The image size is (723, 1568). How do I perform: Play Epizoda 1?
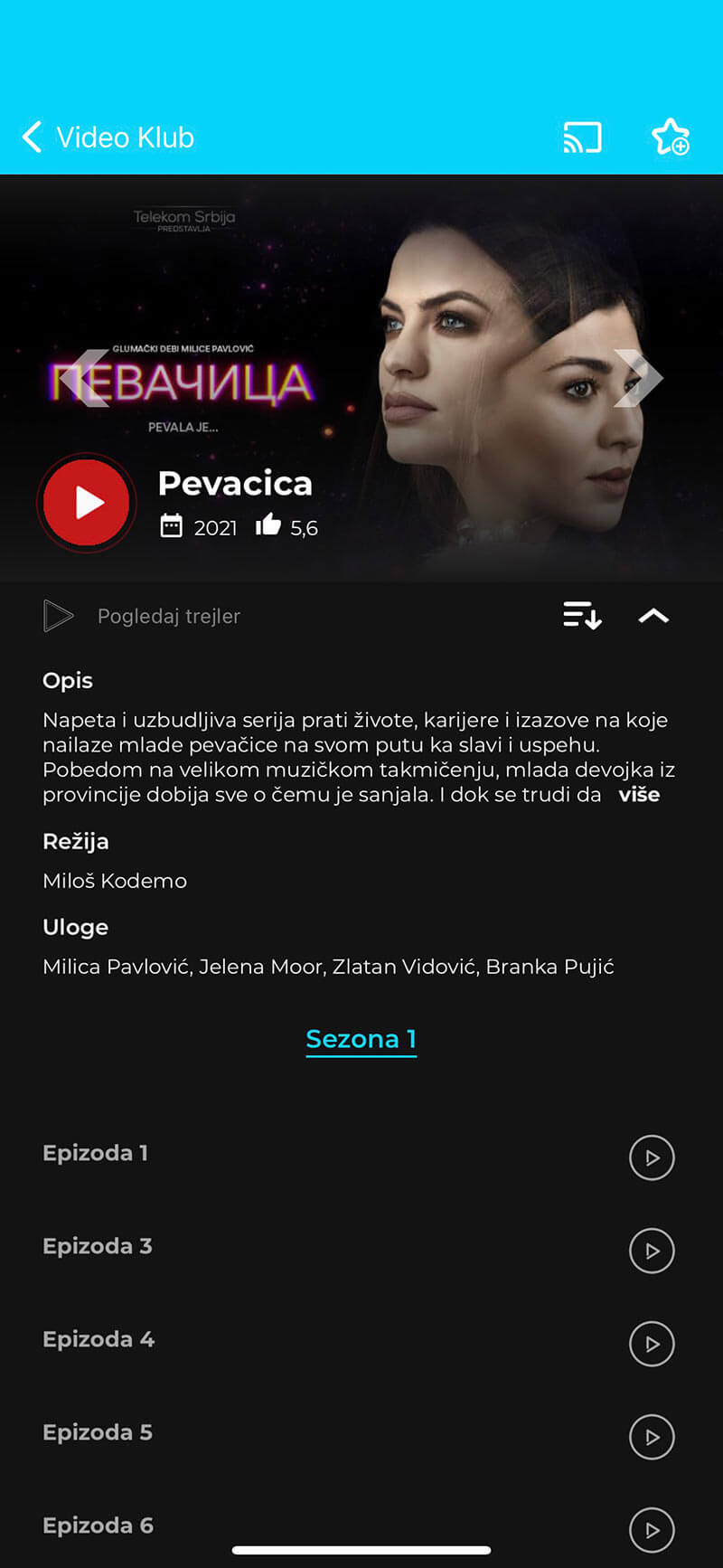coord(652,1157)
